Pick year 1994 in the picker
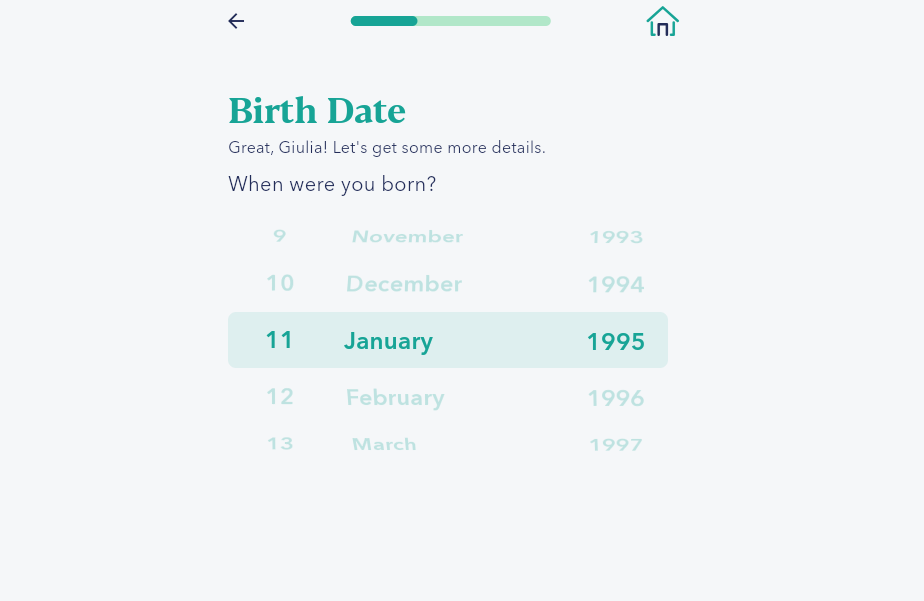The width and height of the screenshot is (924, 601). 615,285
